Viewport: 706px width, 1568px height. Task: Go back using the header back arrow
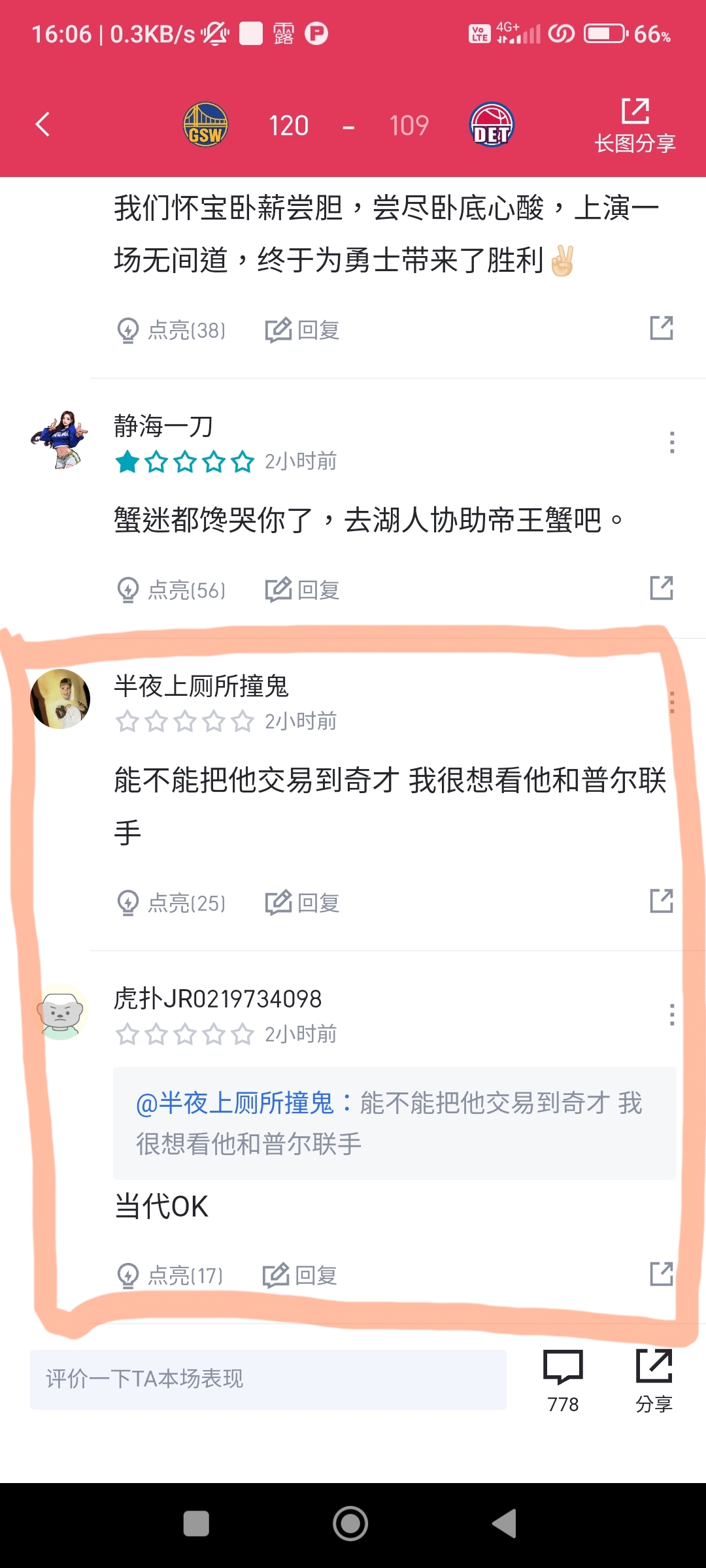[x=43, y=124]
